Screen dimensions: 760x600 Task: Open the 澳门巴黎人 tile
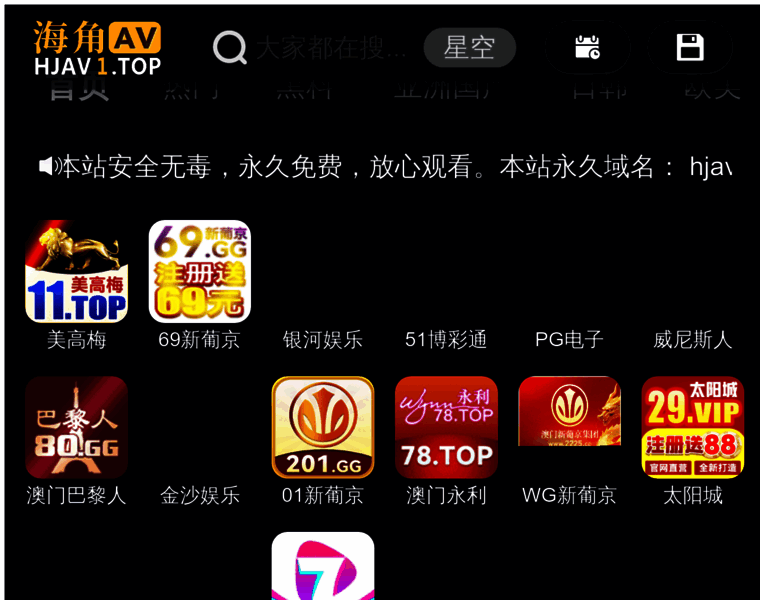click(76, 428)
